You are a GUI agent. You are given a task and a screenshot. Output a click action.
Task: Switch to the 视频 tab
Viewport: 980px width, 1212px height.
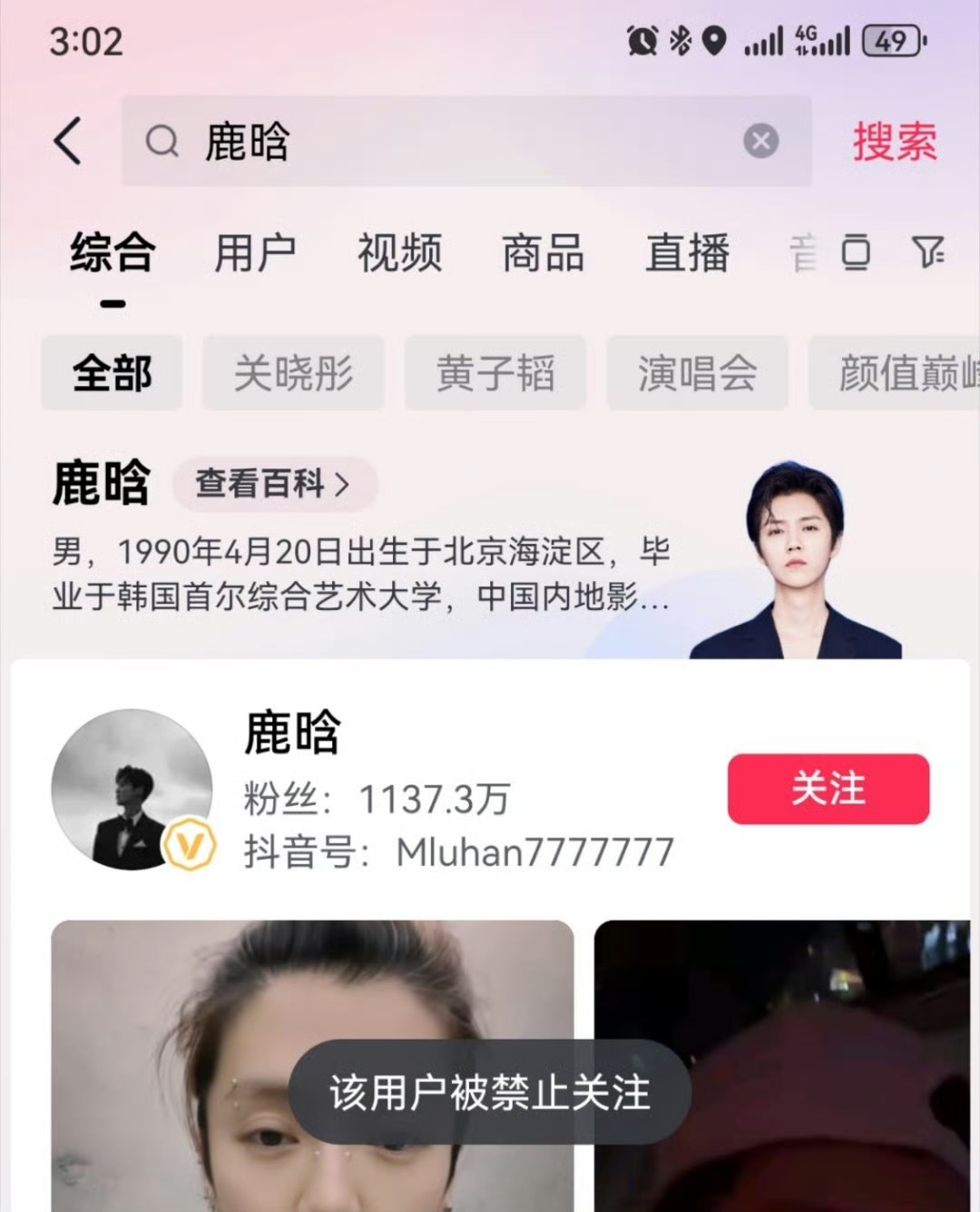[x=399, y=252]
